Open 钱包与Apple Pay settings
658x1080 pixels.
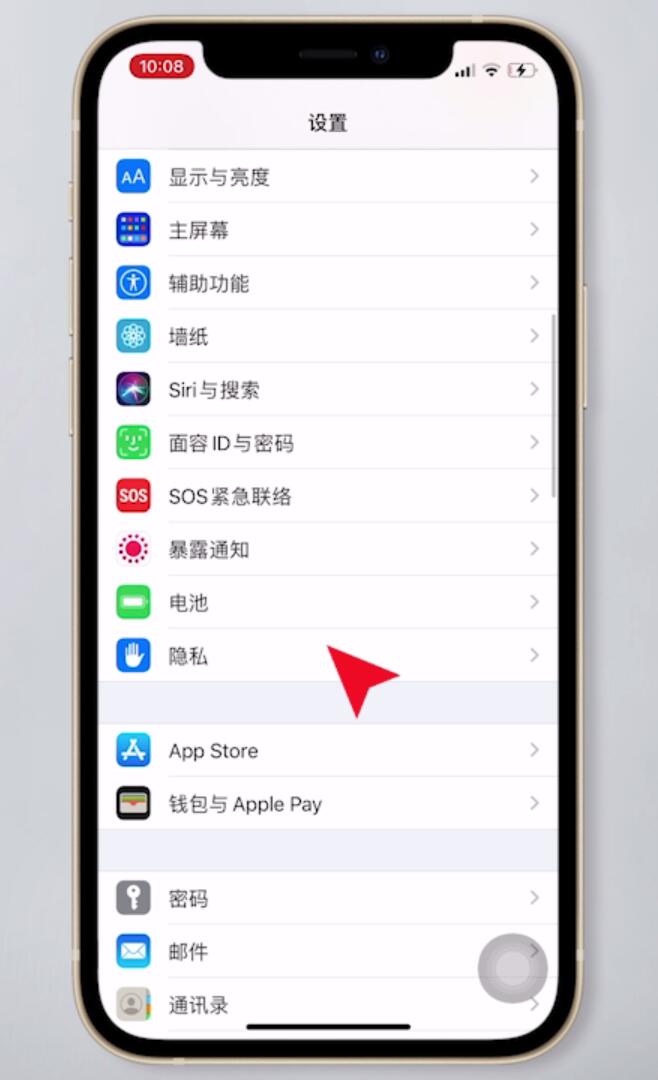point(245,804)
